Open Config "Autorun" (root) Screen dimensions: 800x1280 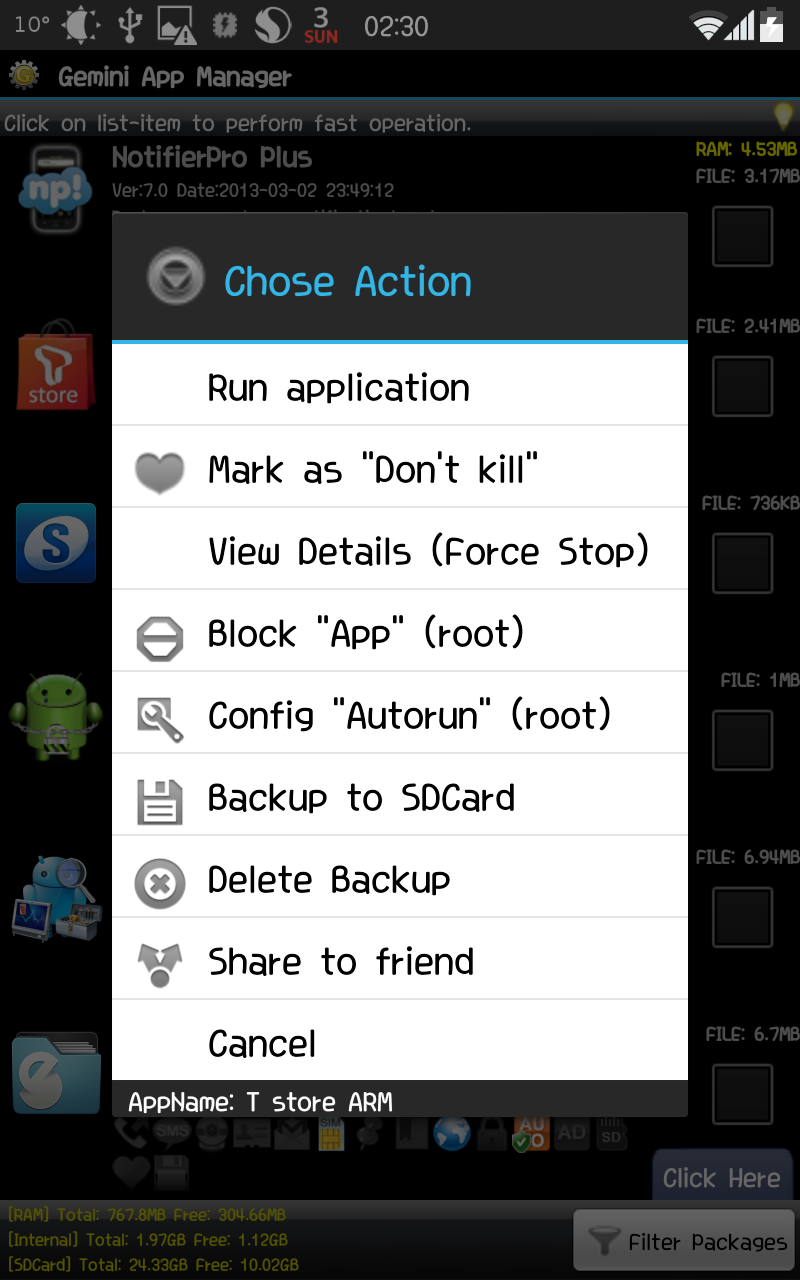pyautogui.click(x=399, y=715)
